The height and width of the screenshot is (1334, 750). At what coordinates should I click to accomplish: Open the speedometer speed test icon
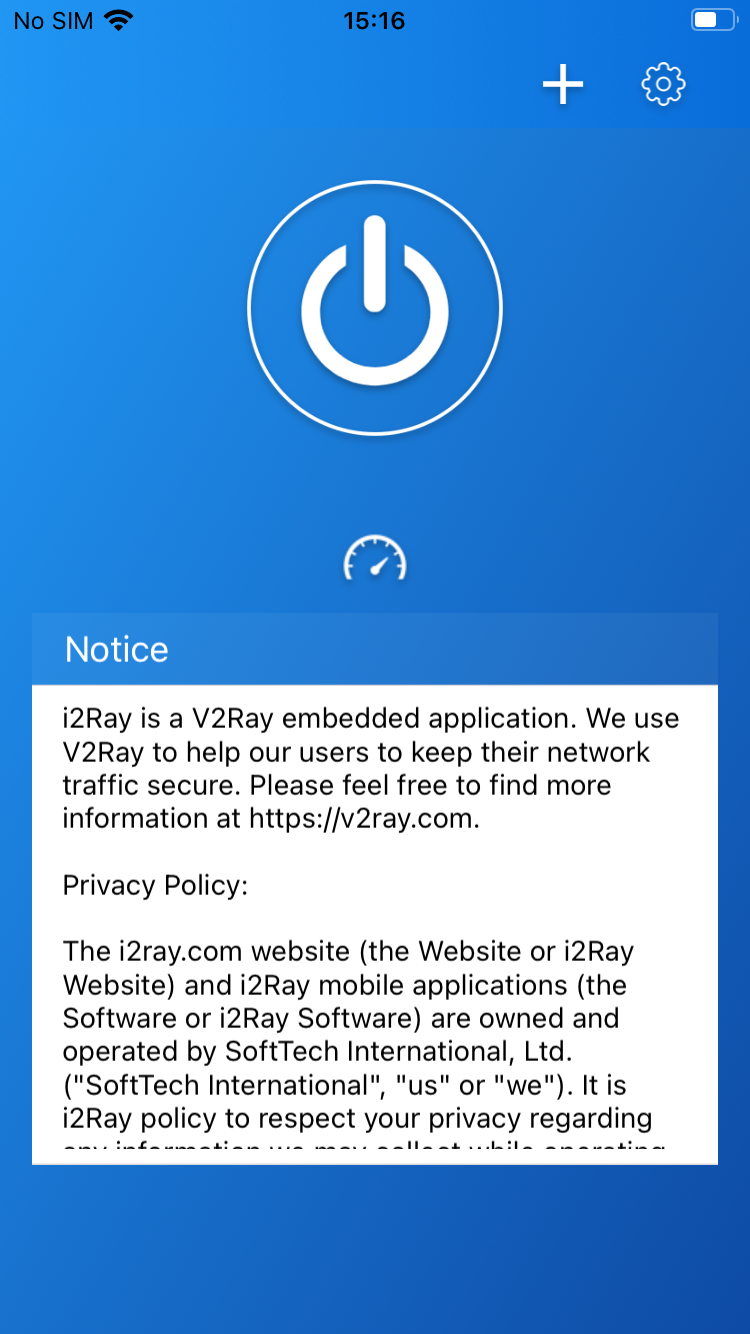[x=375, y=558]
